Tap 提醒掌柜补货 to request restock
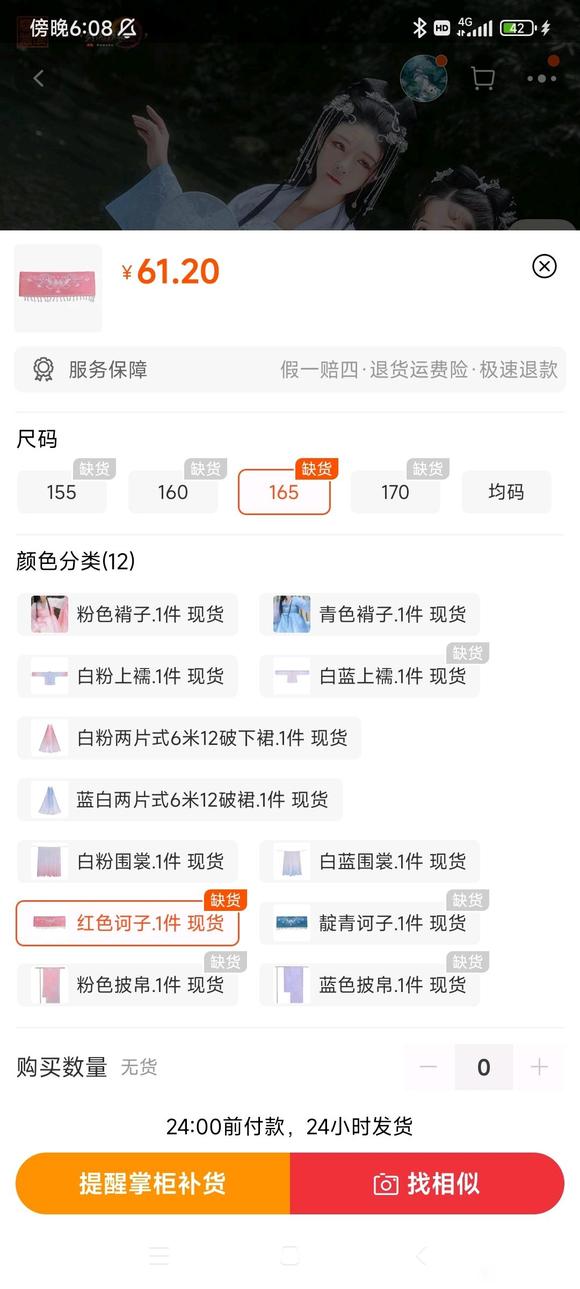The image size is (580, 1289). [152, 1184]
